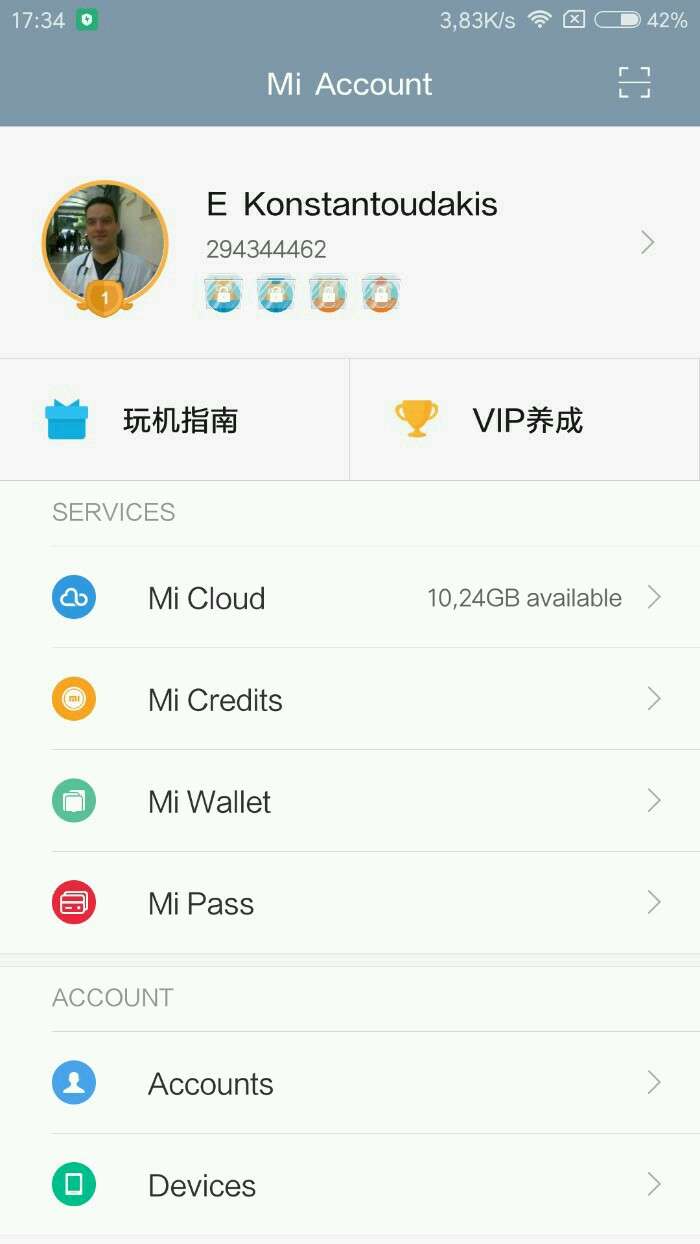Open the Accounts settings
This screenshot has height=1244, width=700.
click(350, 1084)
